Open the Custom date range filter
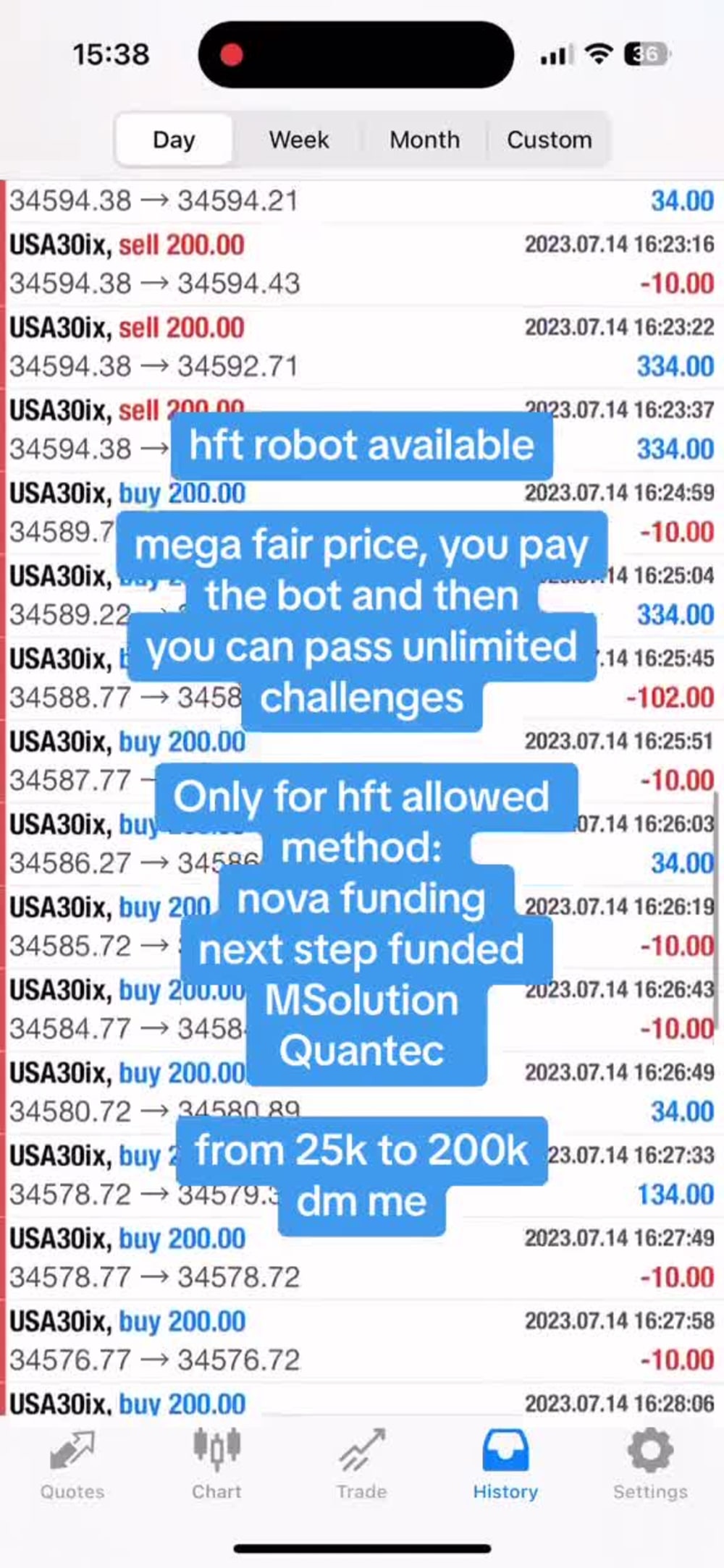Screen dimensions: 724x1568 [x=549, y=139]
